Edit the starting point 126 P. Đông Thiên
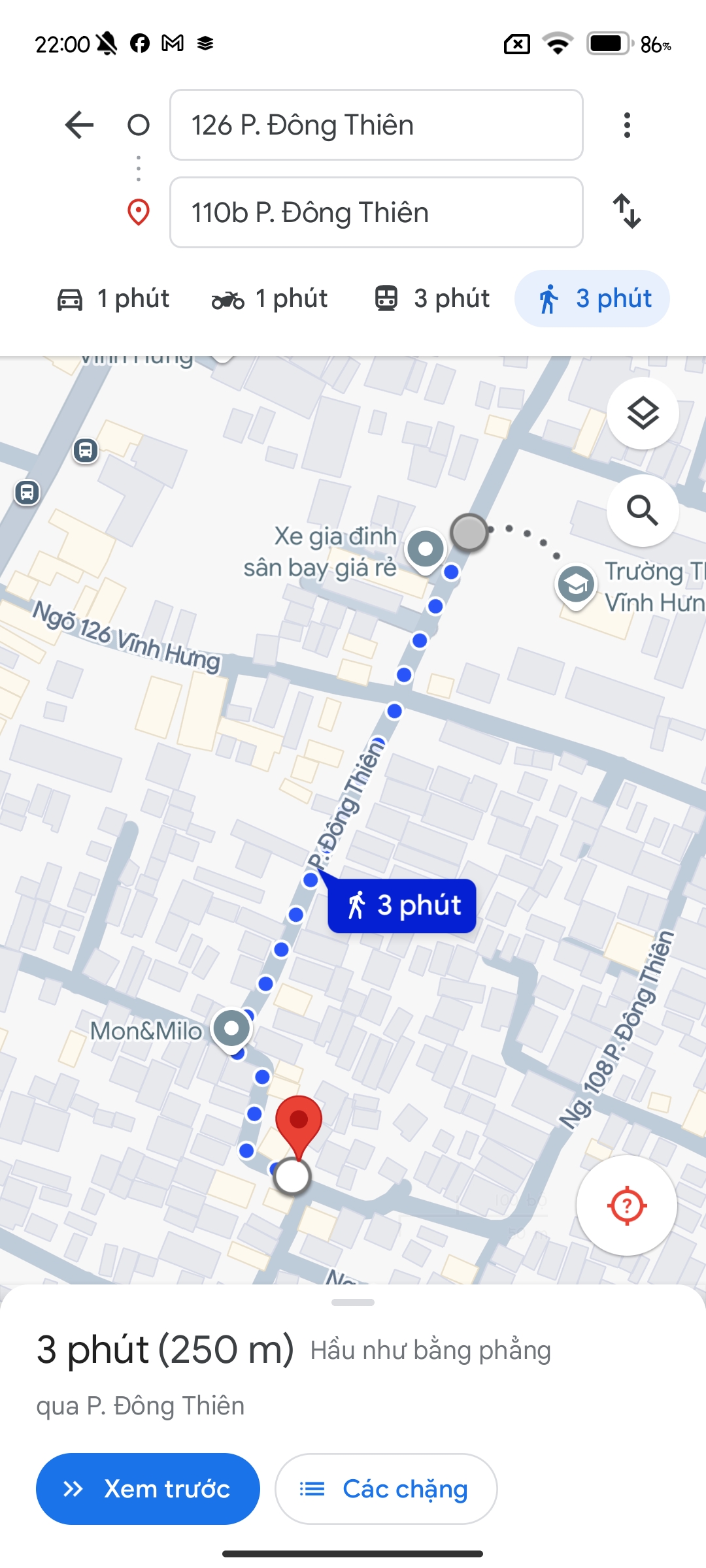 pos(376,125)
